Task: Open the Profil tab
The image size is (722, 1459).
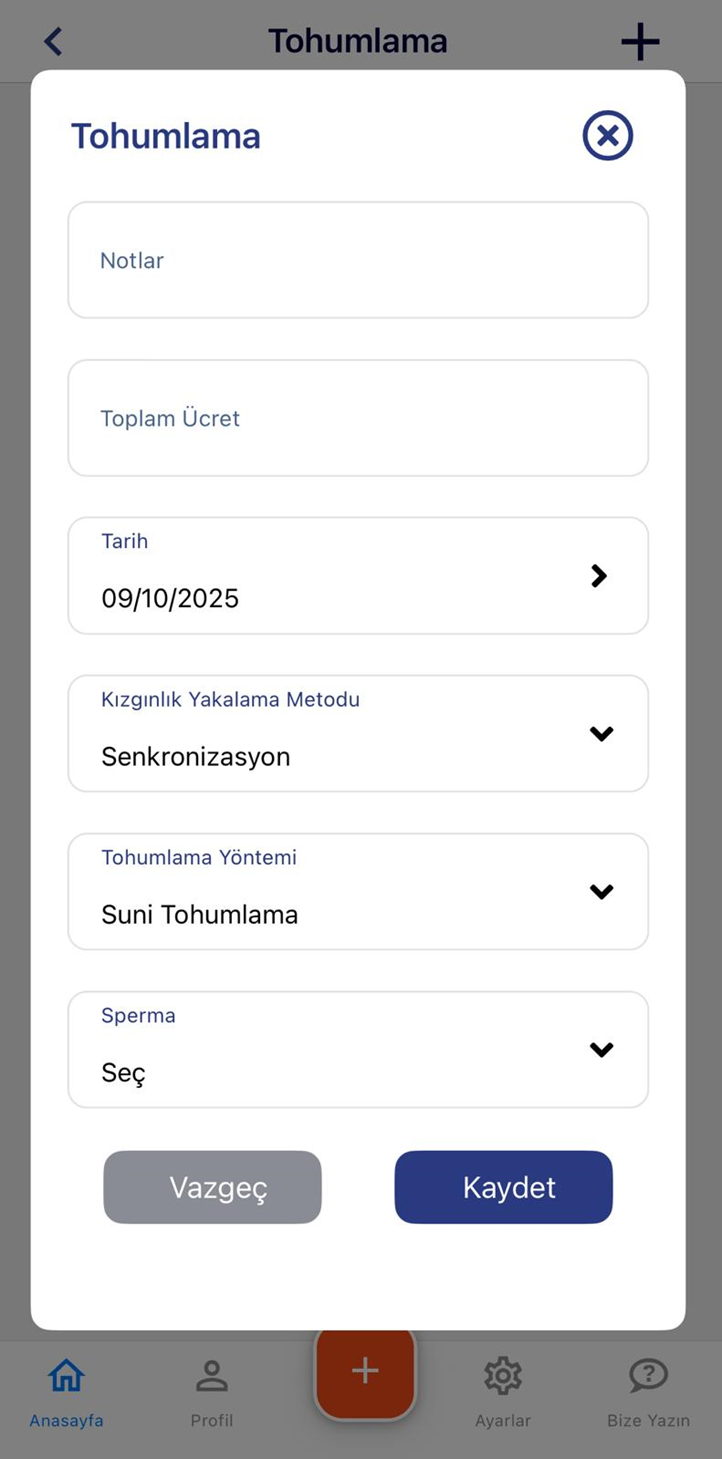Action: tap(212, 1392)
